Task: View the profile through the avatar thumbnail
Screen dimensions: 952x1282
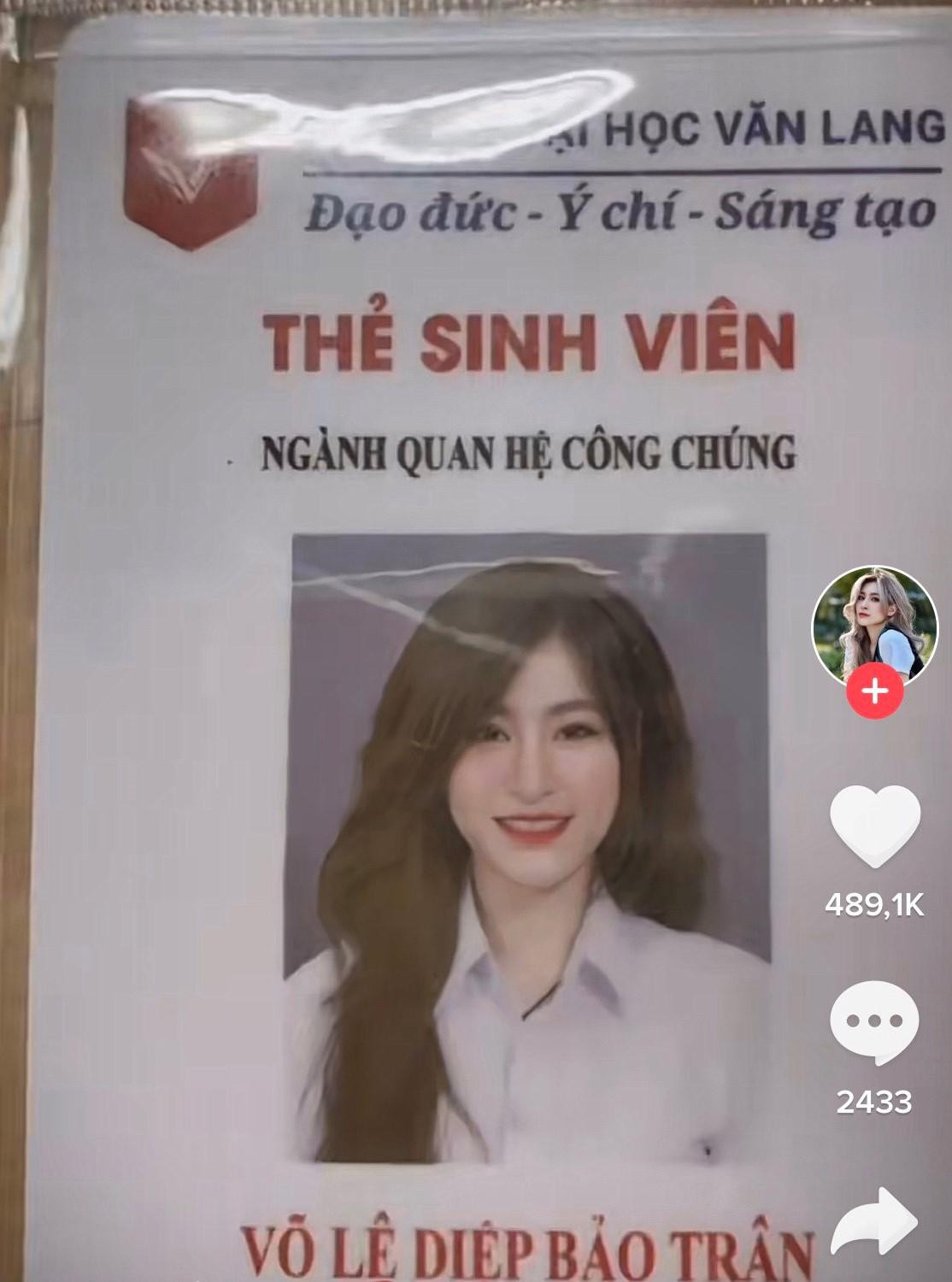Action: click(x=873, y=624)
